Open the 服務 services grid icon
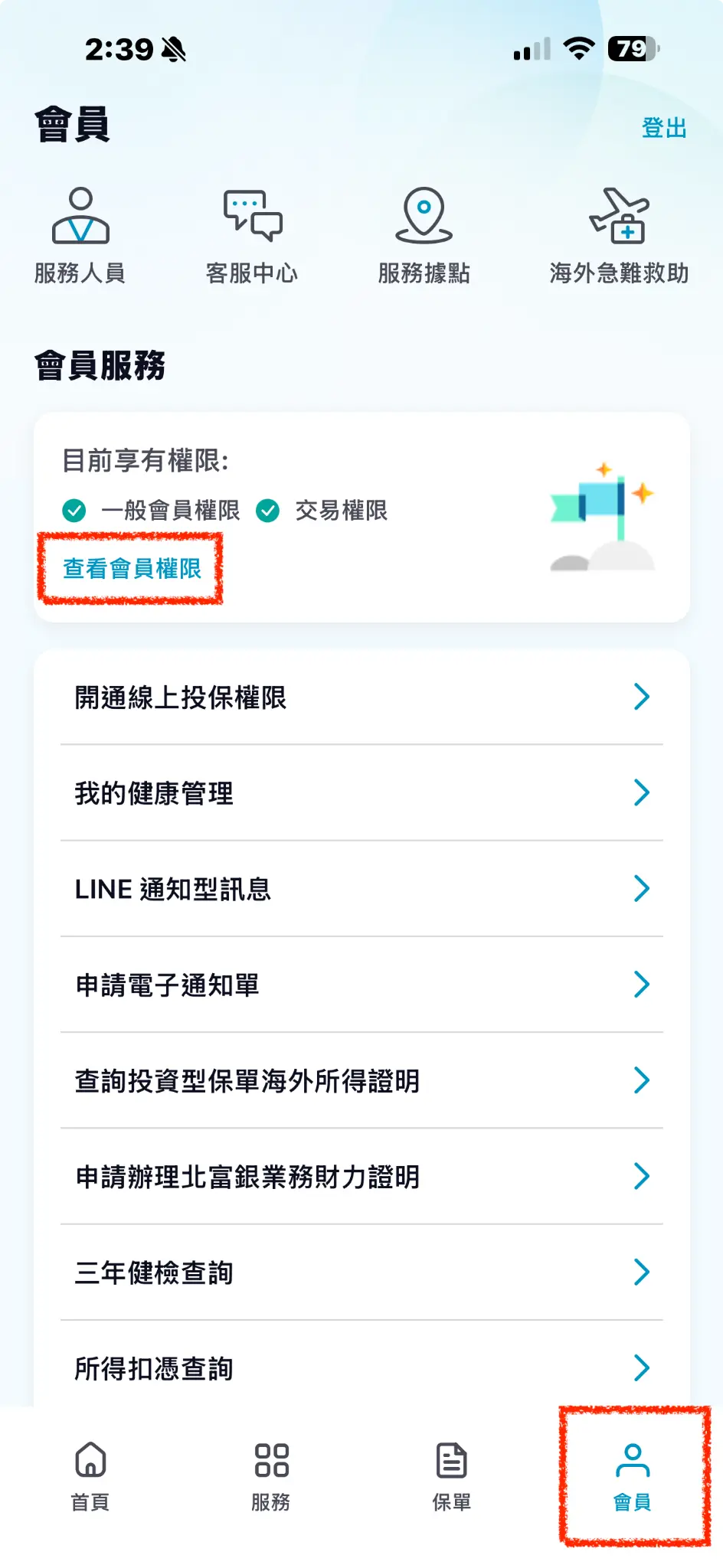The height and width of the screenshot is (1568, 723). [x=270, y=1474]
